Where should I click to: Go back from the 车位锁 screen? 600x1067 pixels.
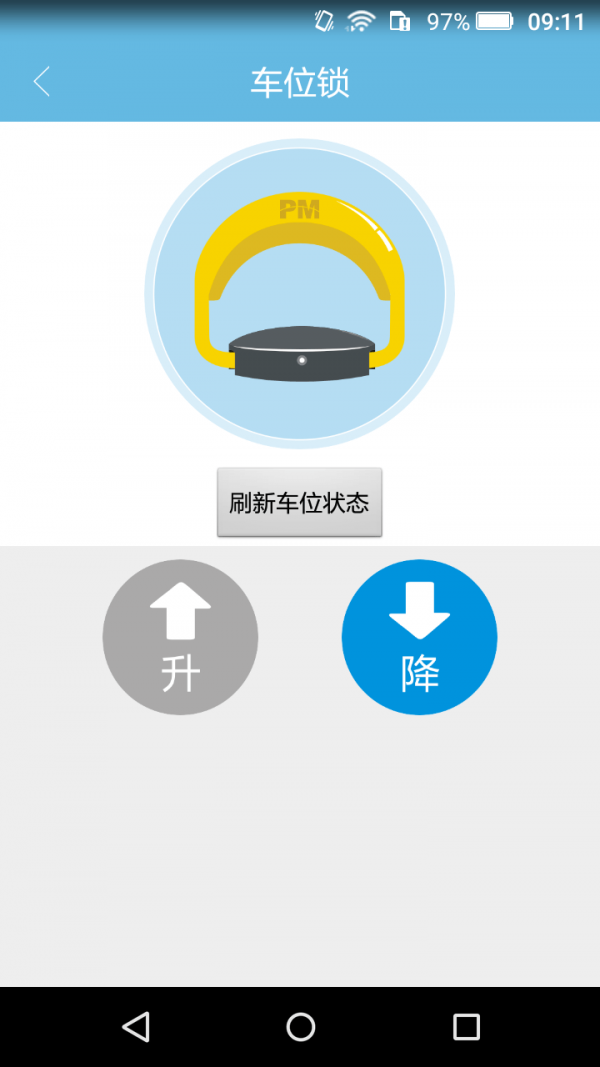(41, 82)
